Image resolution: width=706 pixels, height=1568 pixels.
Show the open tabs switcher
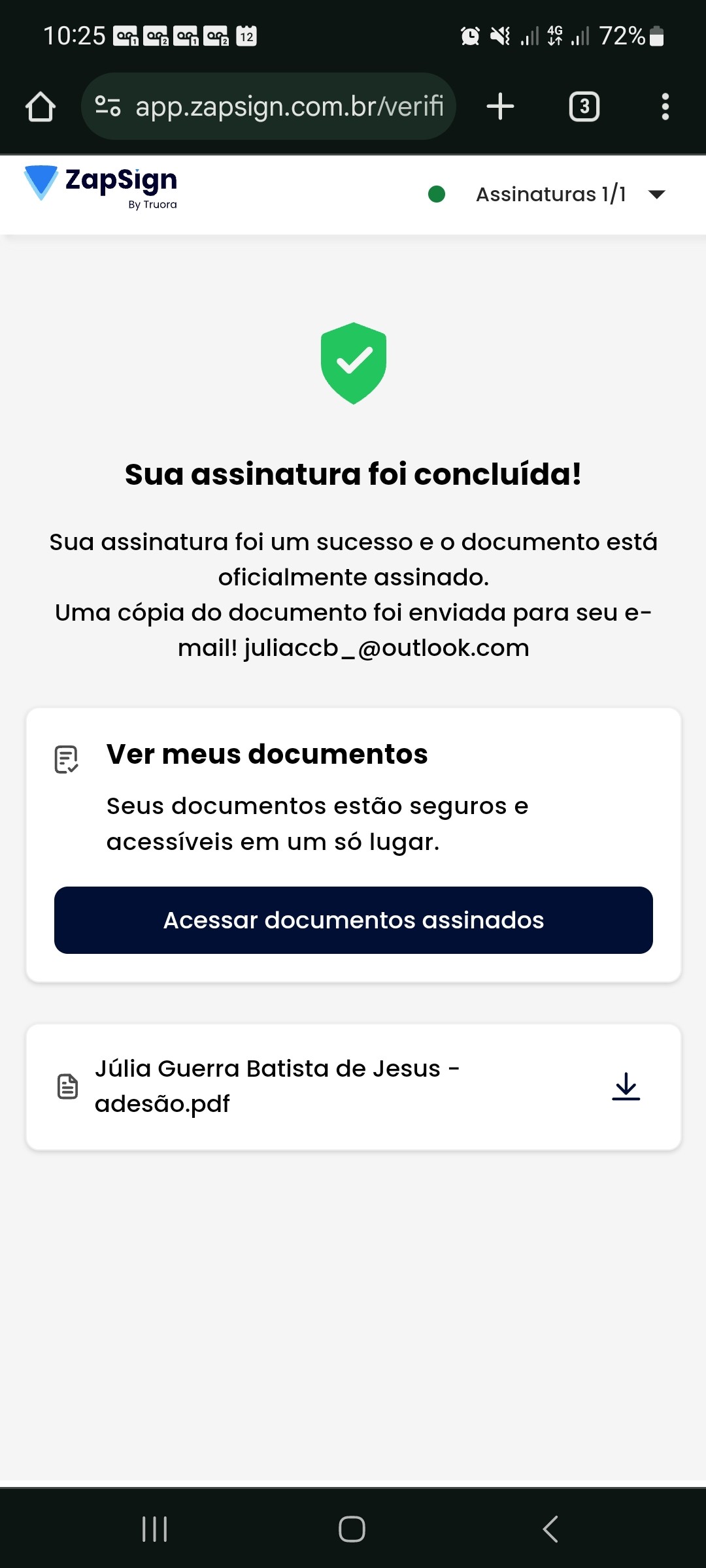pyautogui.click(x=584, y=106)
